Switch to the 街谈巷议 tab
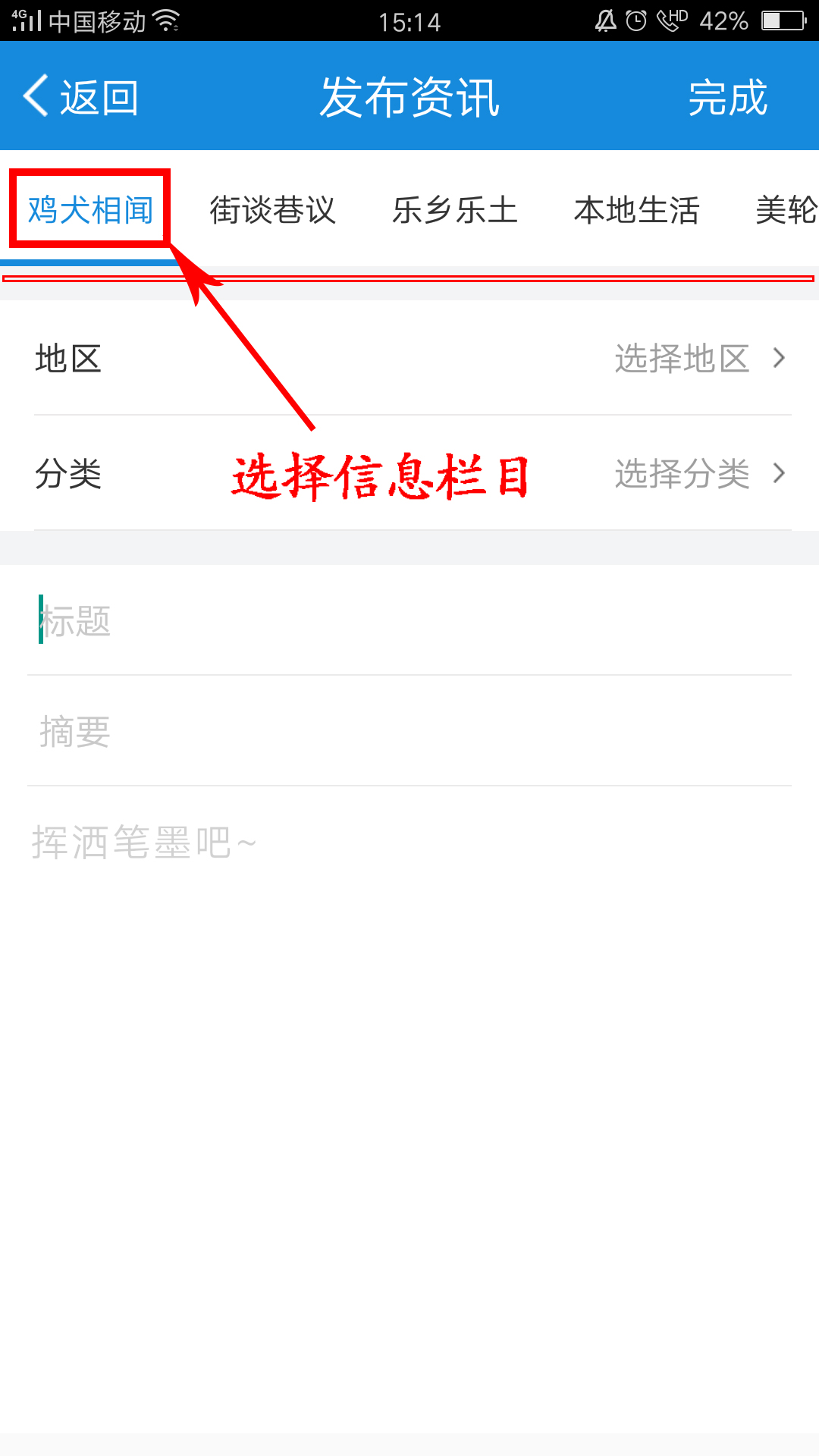819x1456 pixels. tap(272, 210)
